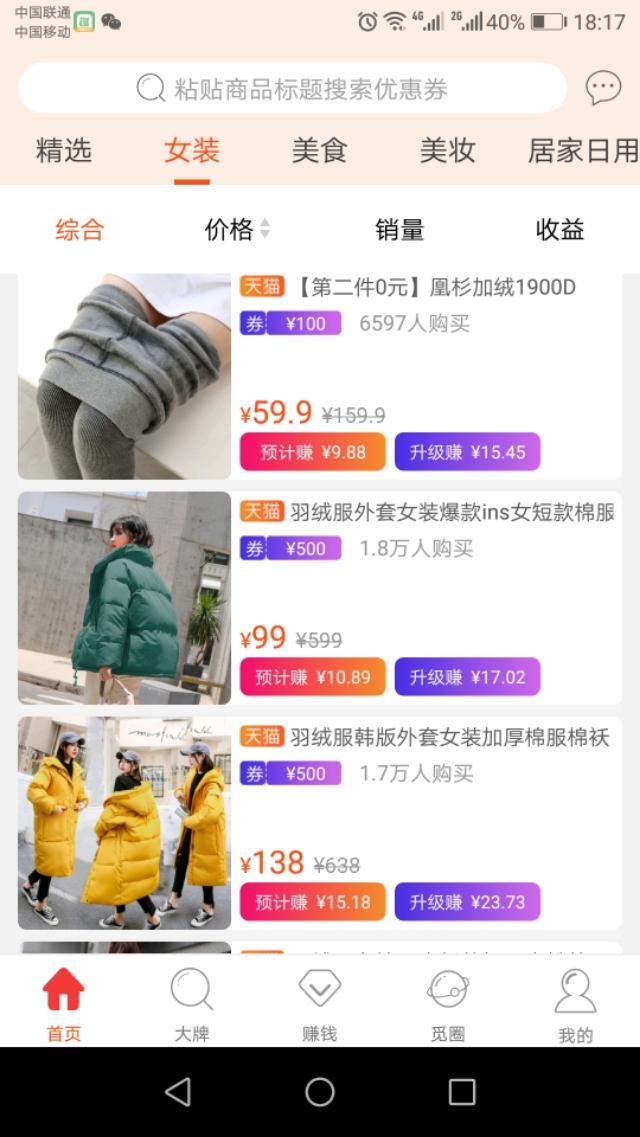Open the 赚钱 earn money tab
640x1137 pixels.
[319, 1003]
